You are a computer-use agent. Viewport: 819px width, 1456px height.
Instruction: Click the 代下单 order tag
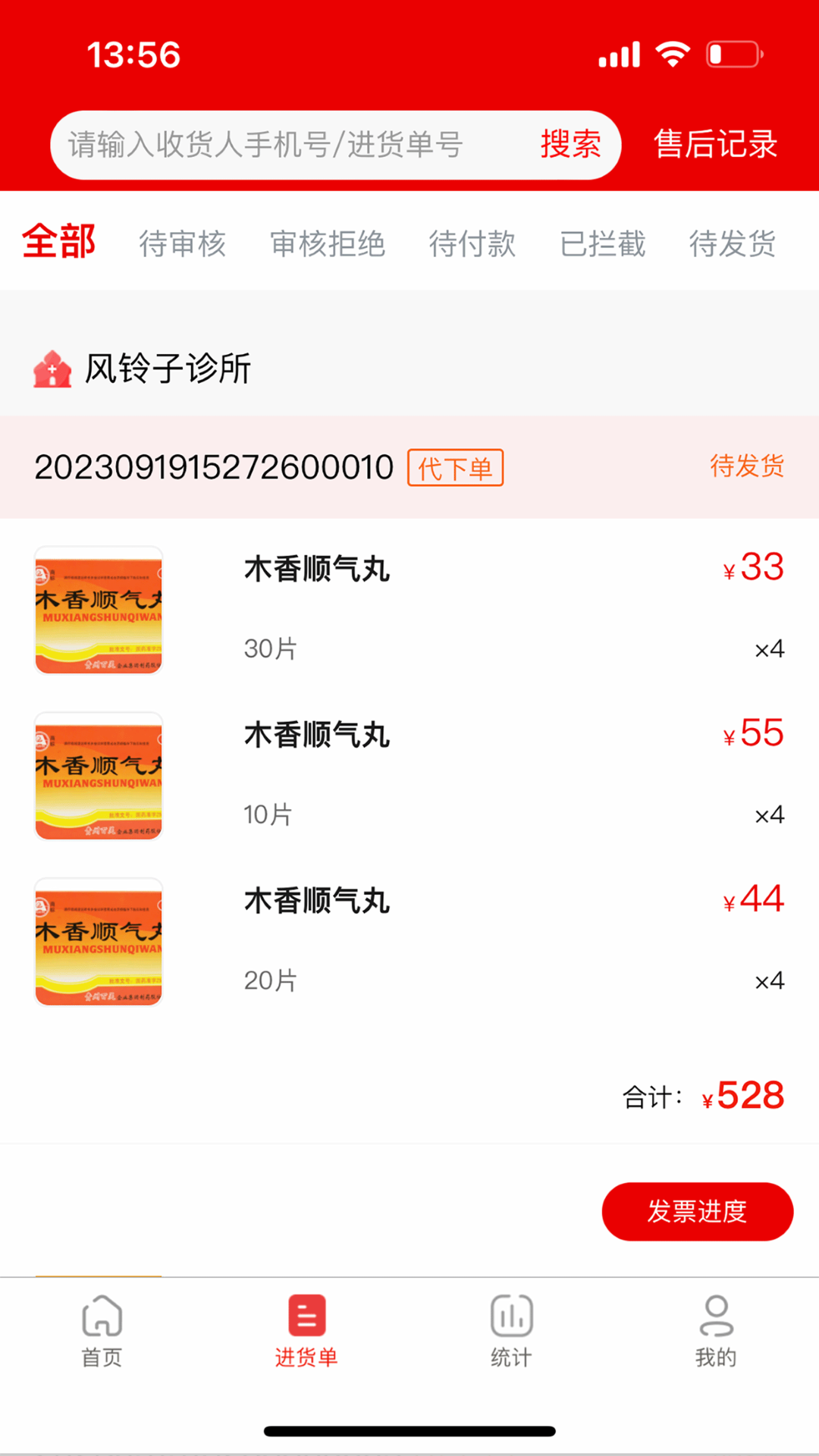(454, 469)
